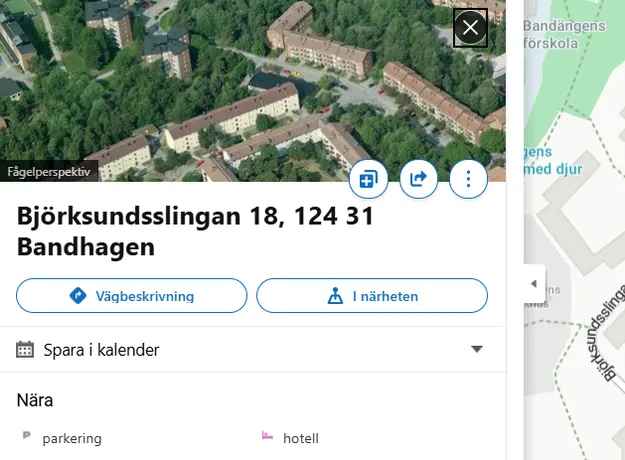625x460 pixels.
Task: Expand Spara i kalender dropdown
Action: 476,350
